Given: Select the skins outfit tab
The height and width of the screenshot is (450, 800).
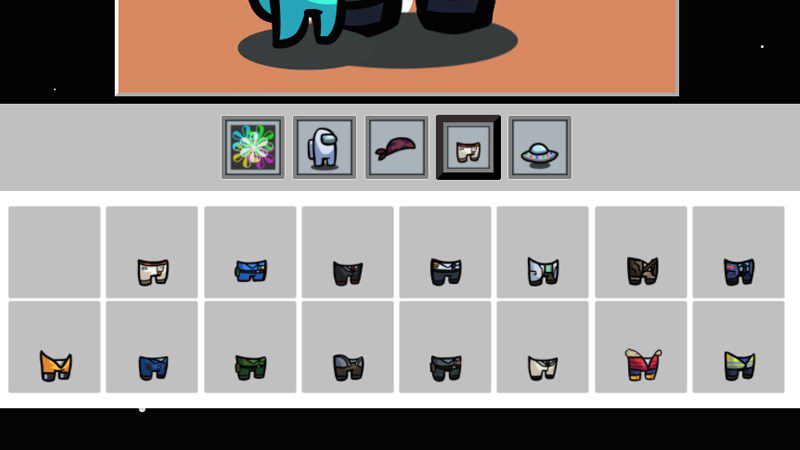Looking at the screenshot, I should tap(468, 148).
